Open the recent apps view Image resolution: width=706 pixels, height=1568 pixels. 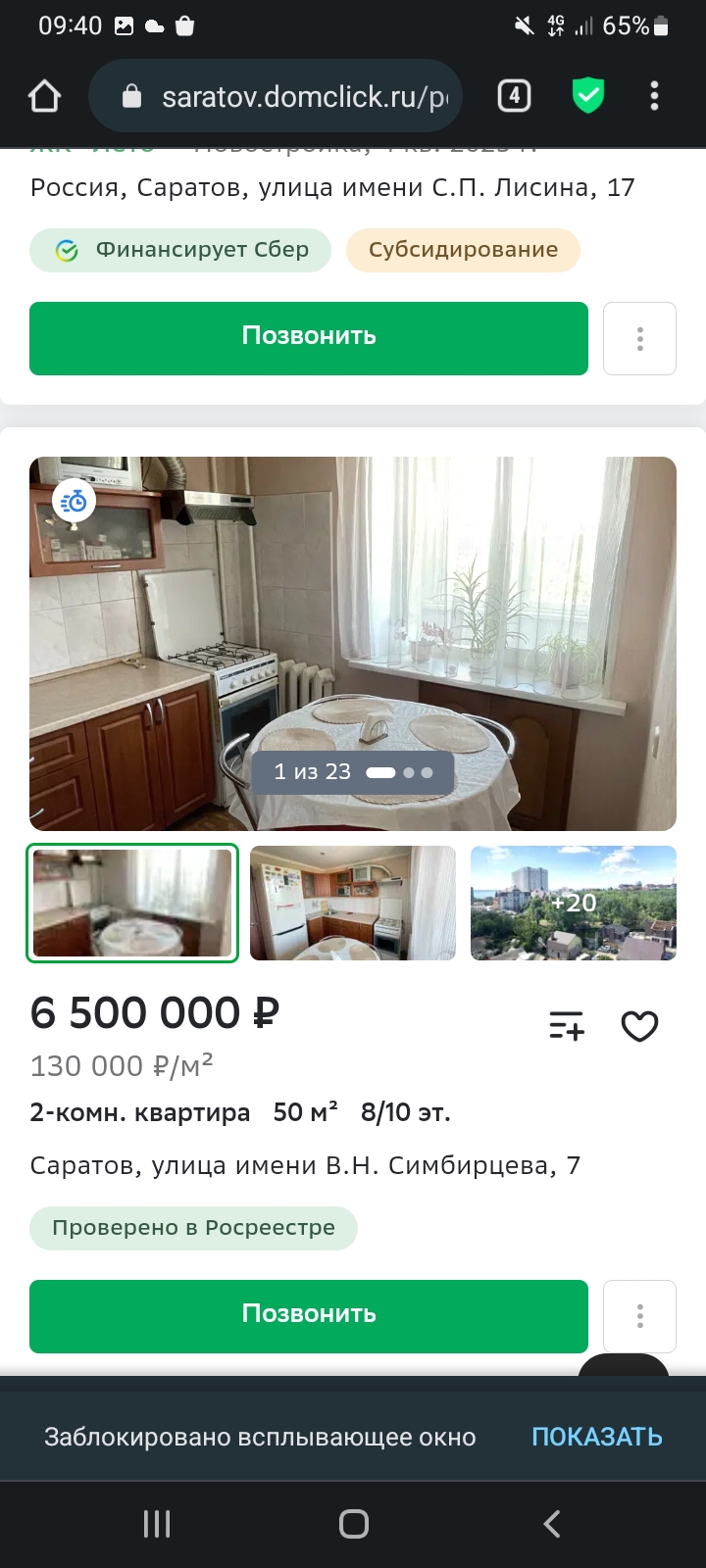[157, 1524]
